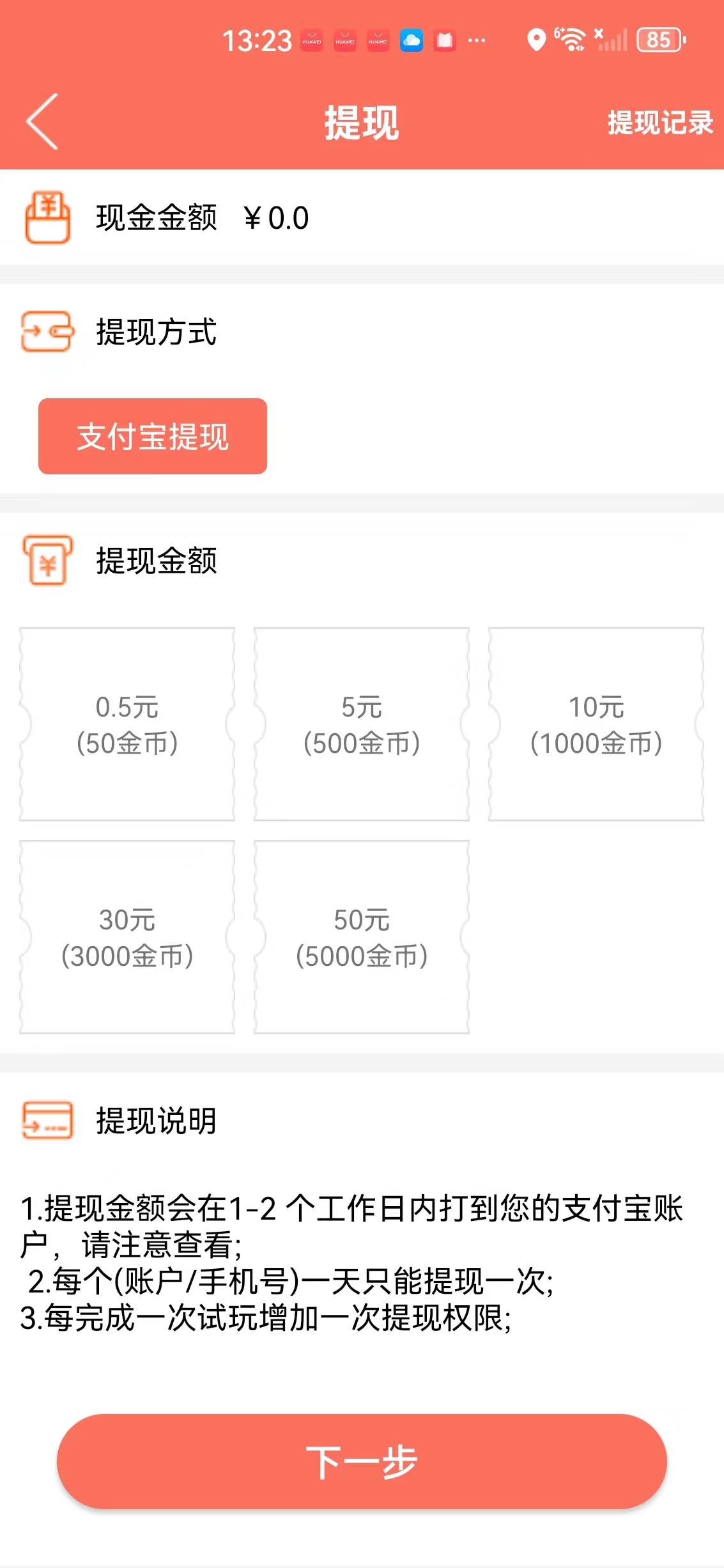Open 提现记录 withdrawal history
The image size is (724, 1568).
[x=659, y=123]
